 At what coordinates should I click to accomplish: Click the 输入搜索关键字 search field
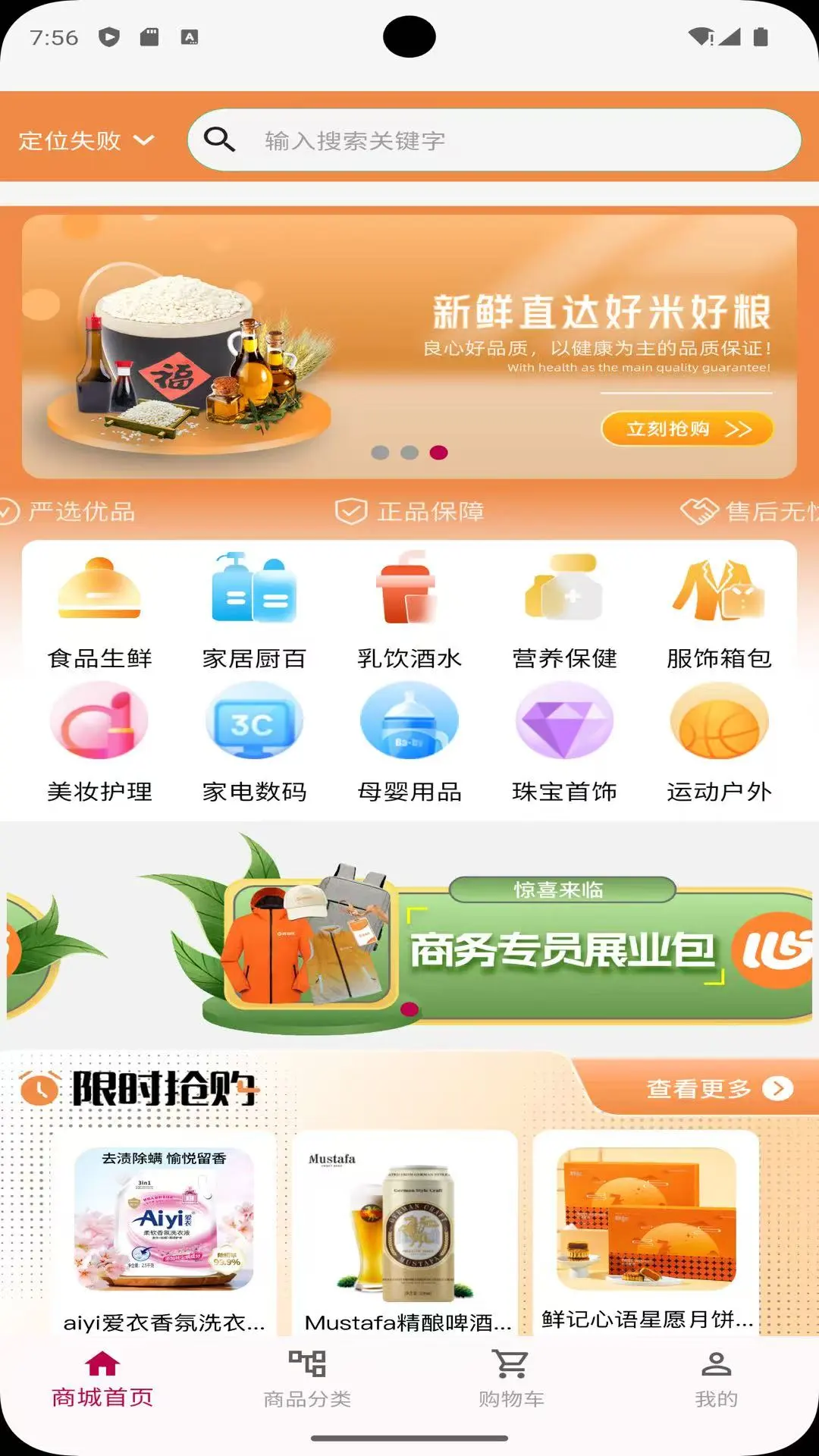point(493,140)
